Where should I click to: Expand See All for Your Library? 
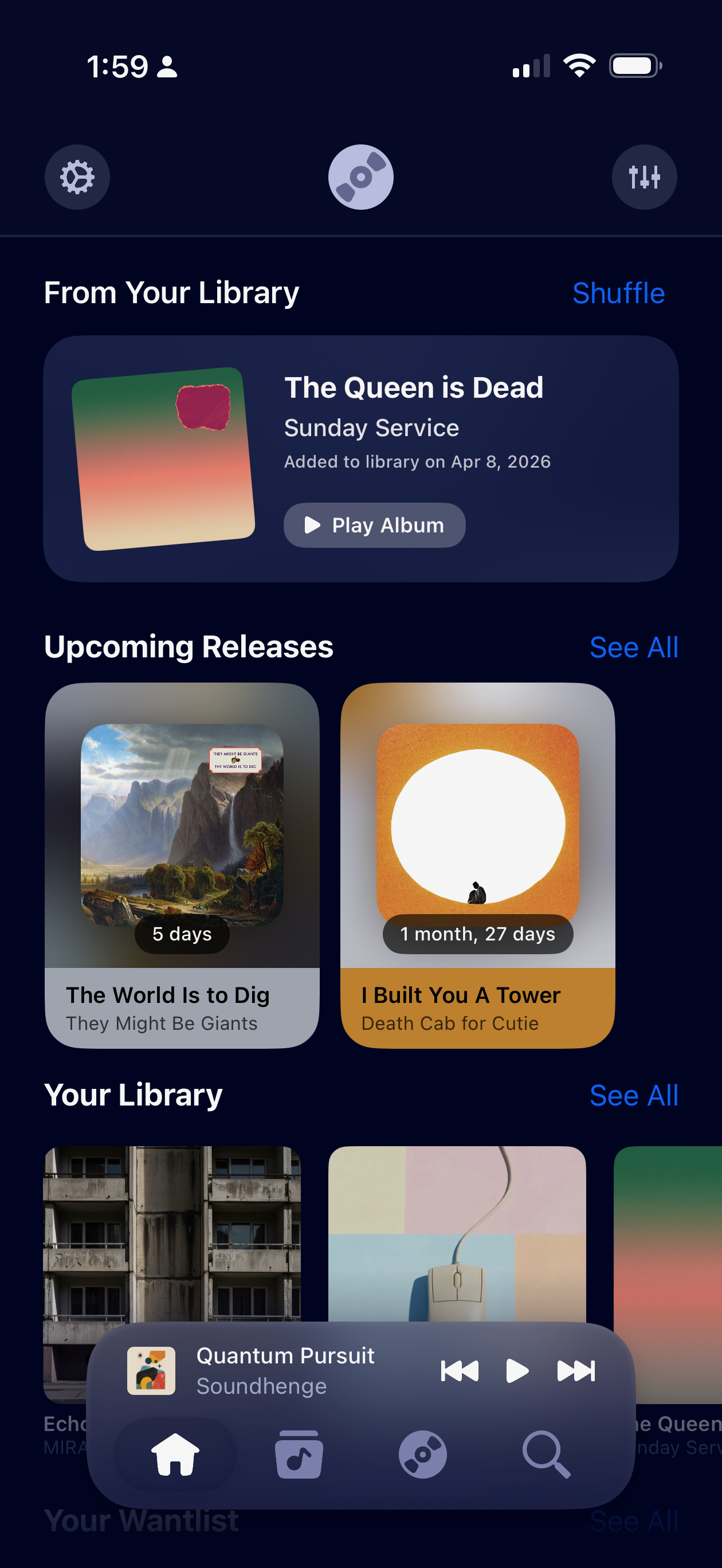tap(634, 1095)
